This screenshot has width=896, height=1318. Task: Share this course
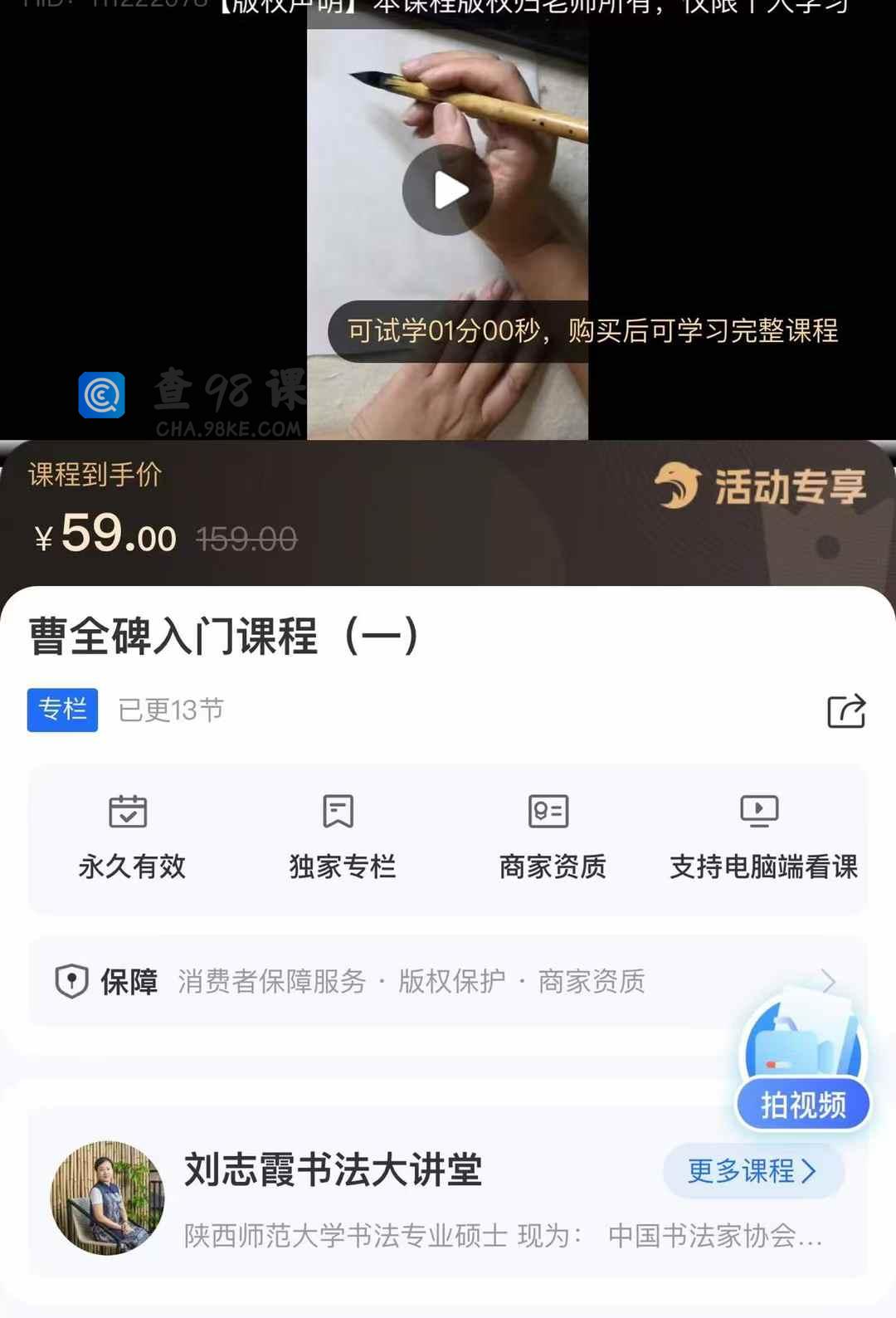point(845,711)
